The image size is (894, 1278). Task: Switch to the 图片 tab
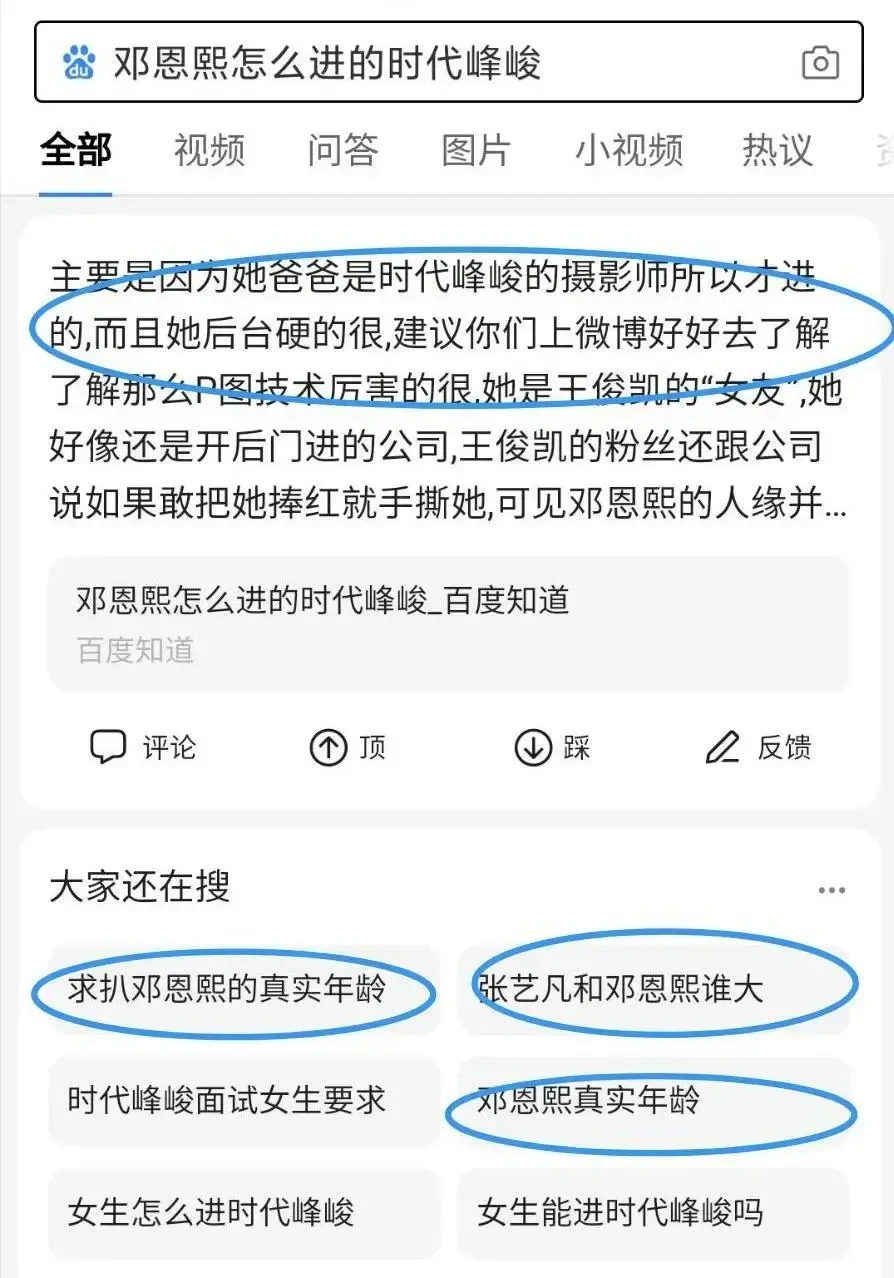click(476, 150)
